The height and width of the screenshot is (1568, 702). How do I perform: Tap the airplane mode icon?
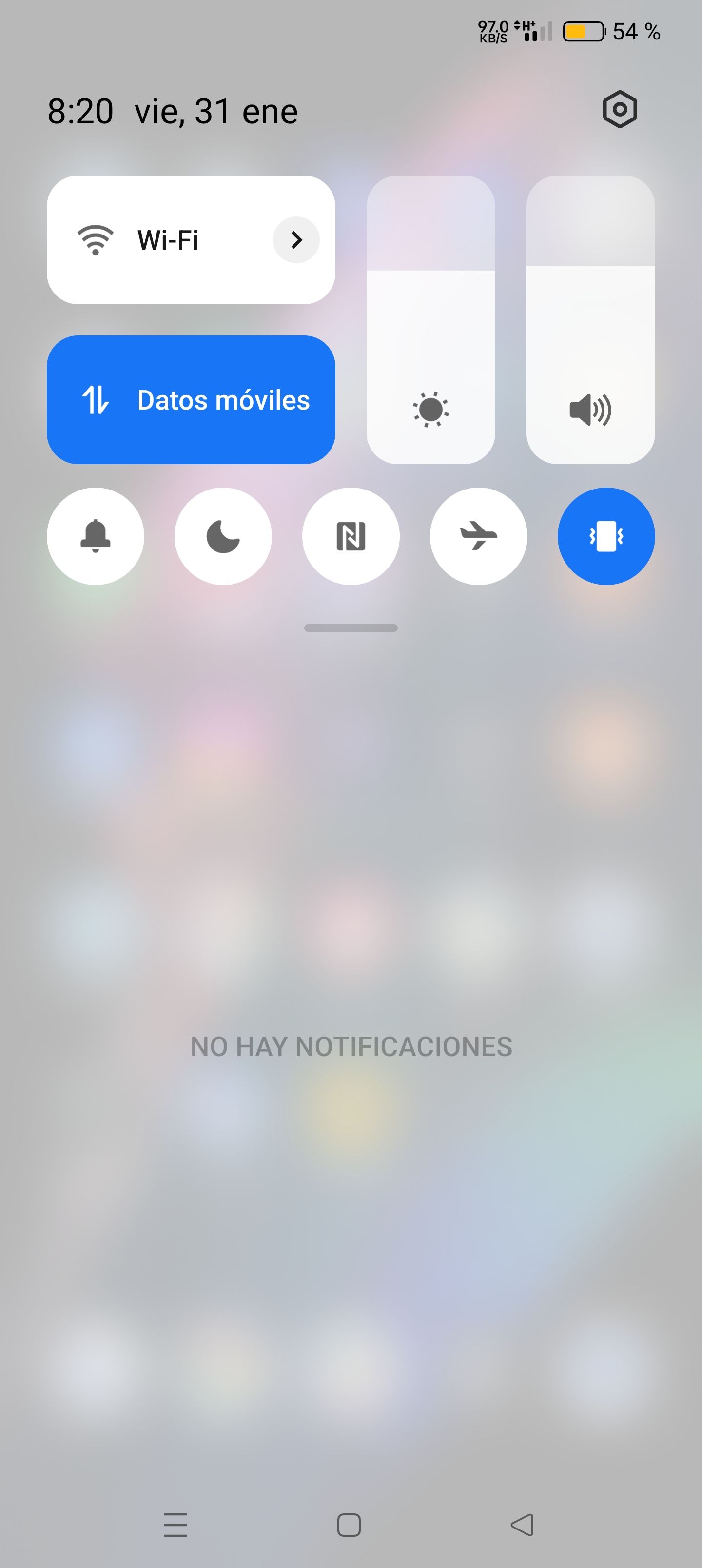(479, 536)
